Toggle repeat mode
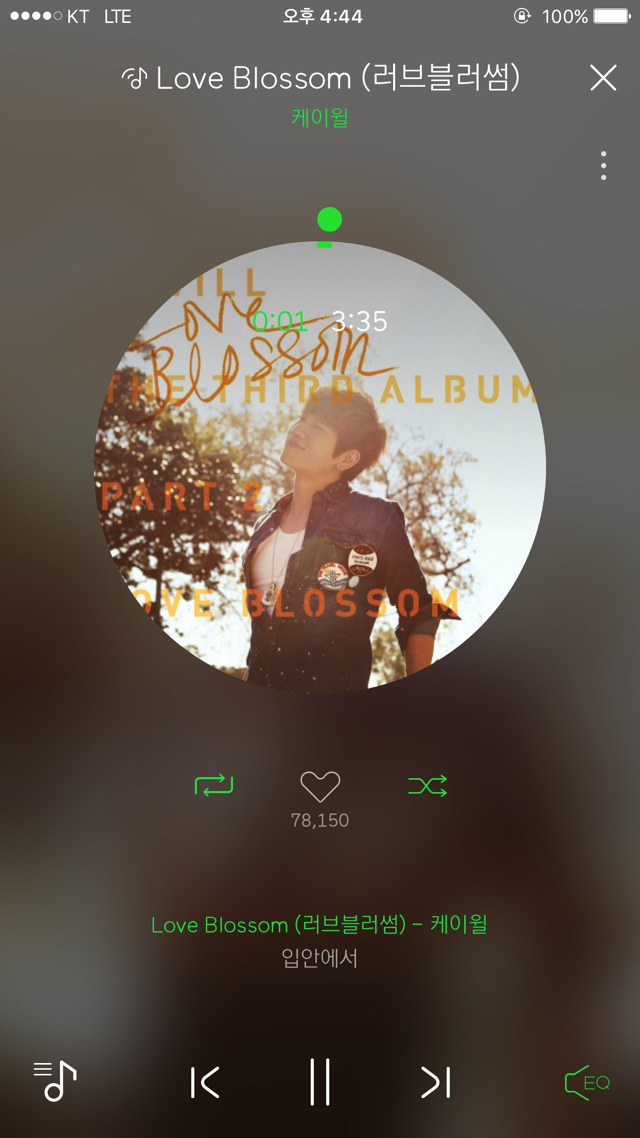This screenshot has height=1138, width=640. point(214,785)
